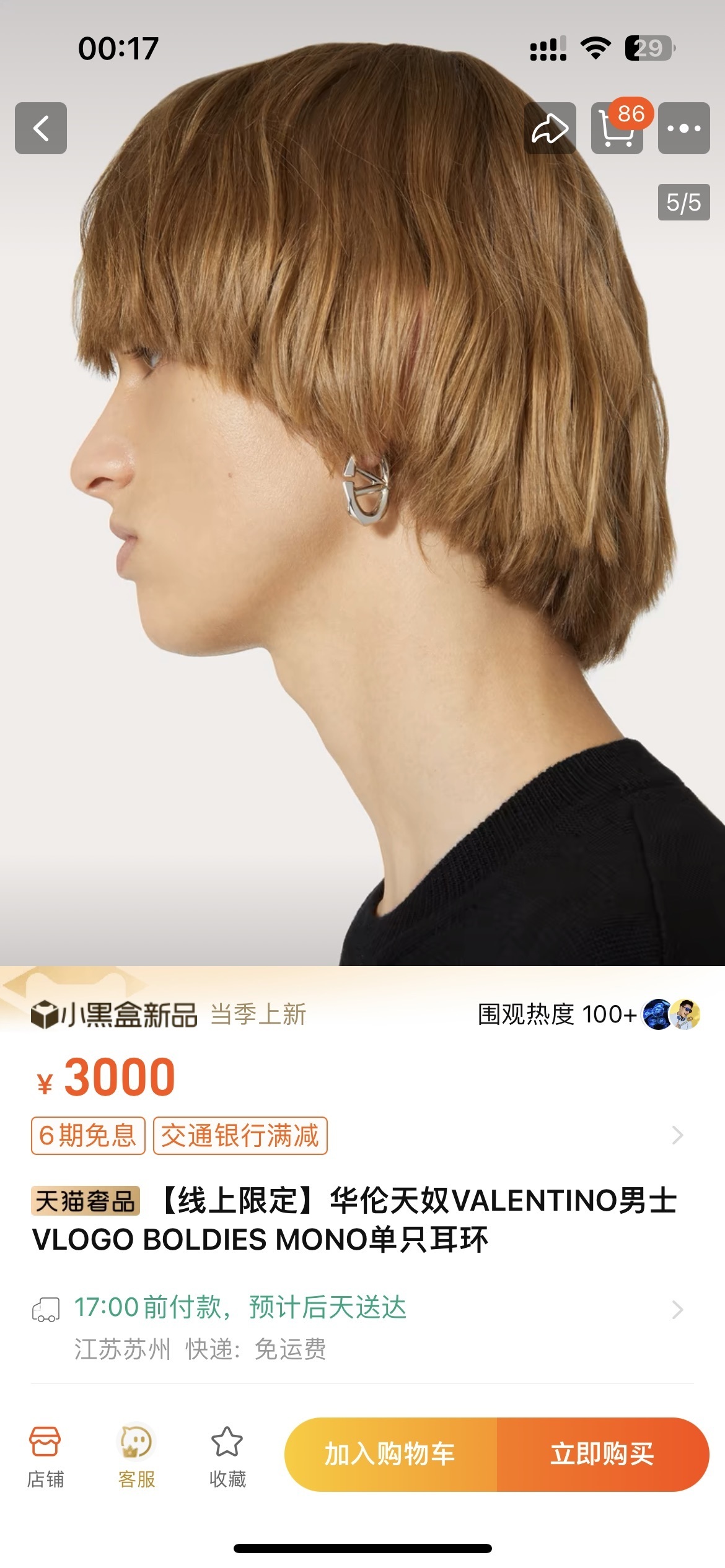The height and width of the screenshot is (1568, 725).
Task: Open the three-dot overflow menu
Action: [x=683, y=128]
